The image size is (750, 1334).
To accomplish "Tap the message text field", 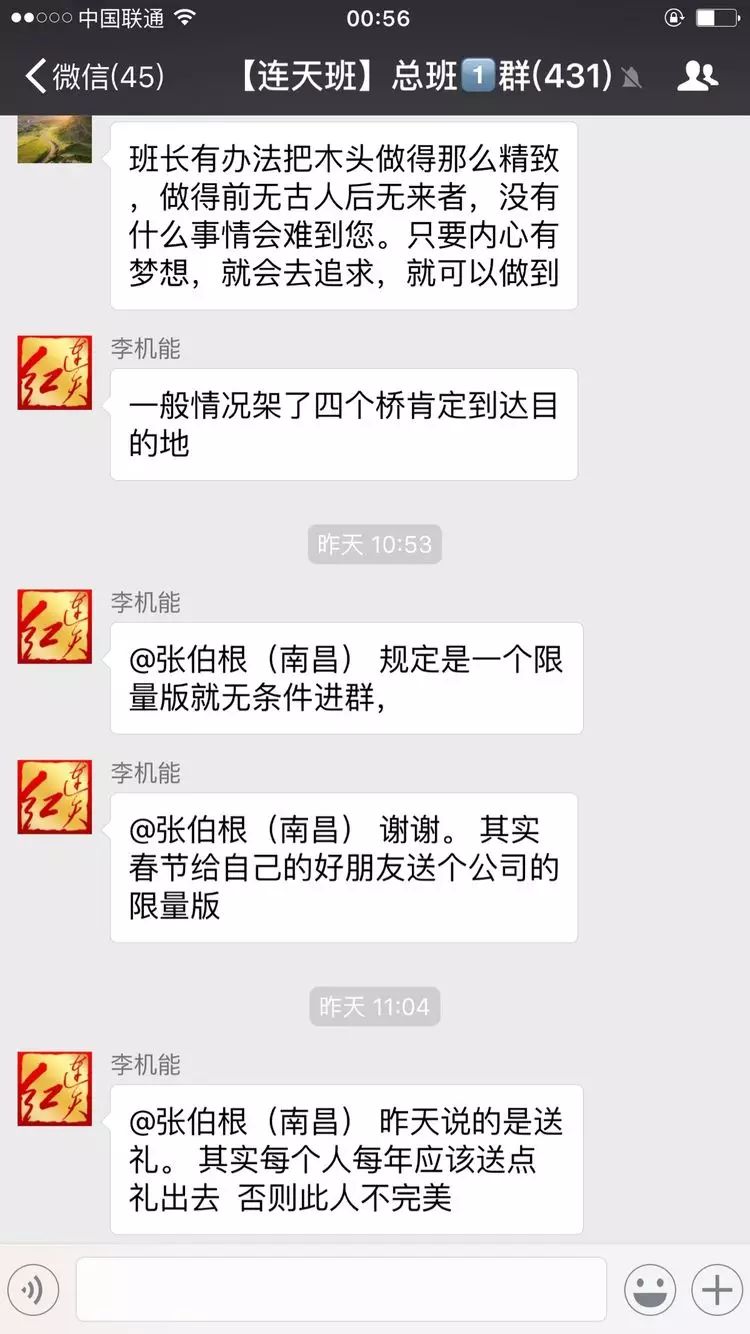I will [x=341, y=1289].
